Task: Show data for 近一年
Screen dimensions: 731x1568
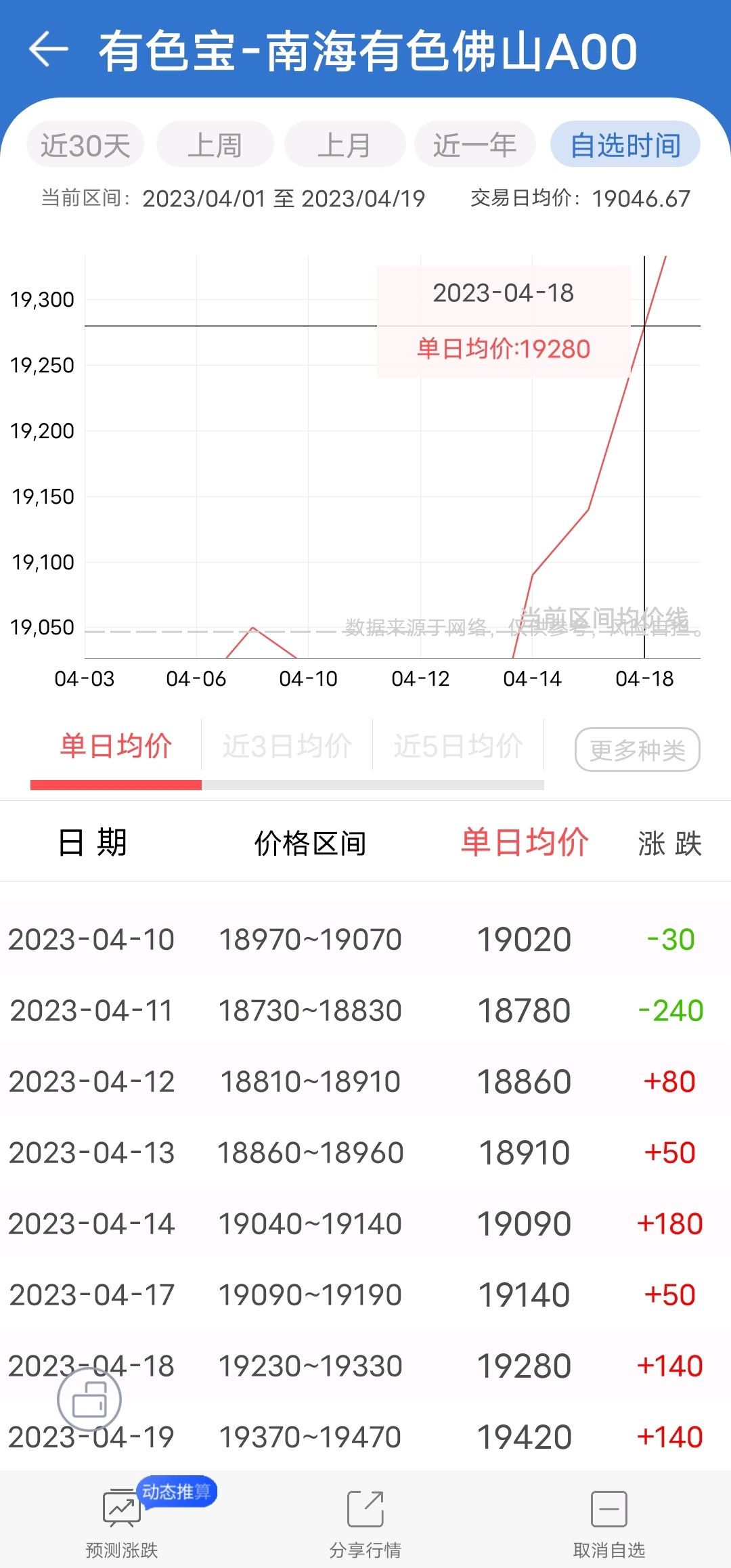Action: 475,145
